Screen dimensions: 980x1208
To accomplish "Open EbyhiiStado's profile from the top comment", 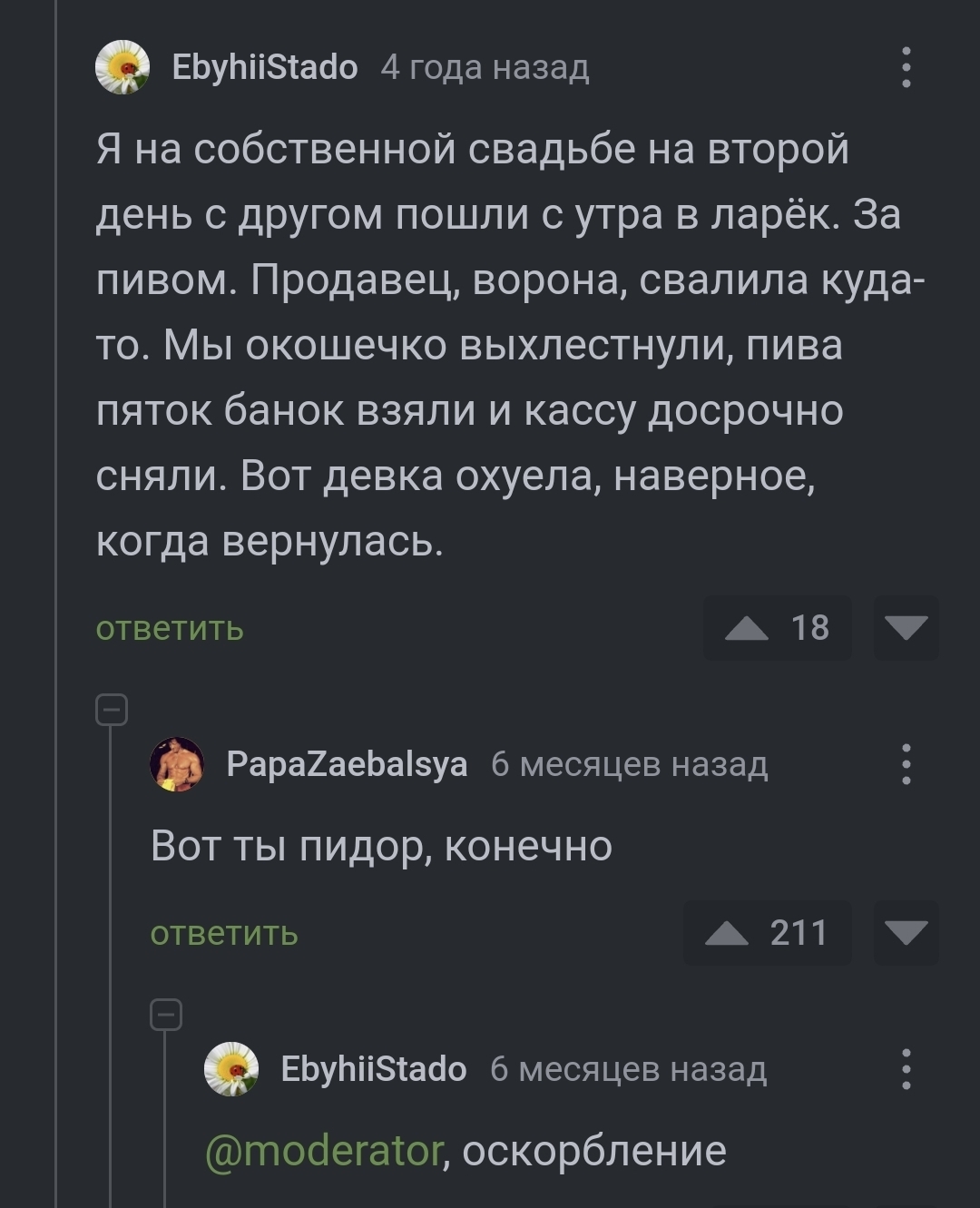I will 265,67.
